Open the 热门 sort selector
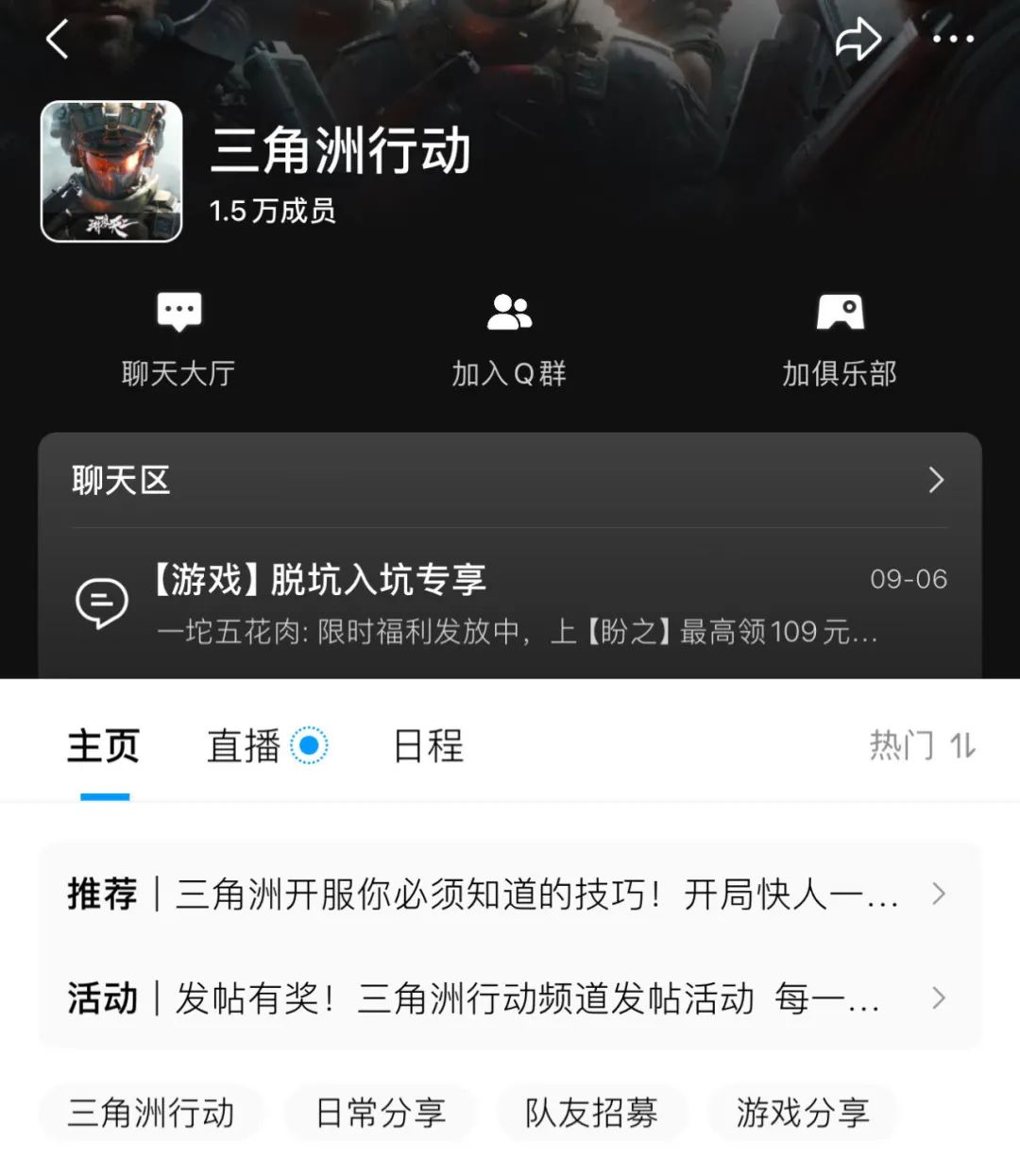Viewport: 1020px width, 1176px height. tap(922, 746)
